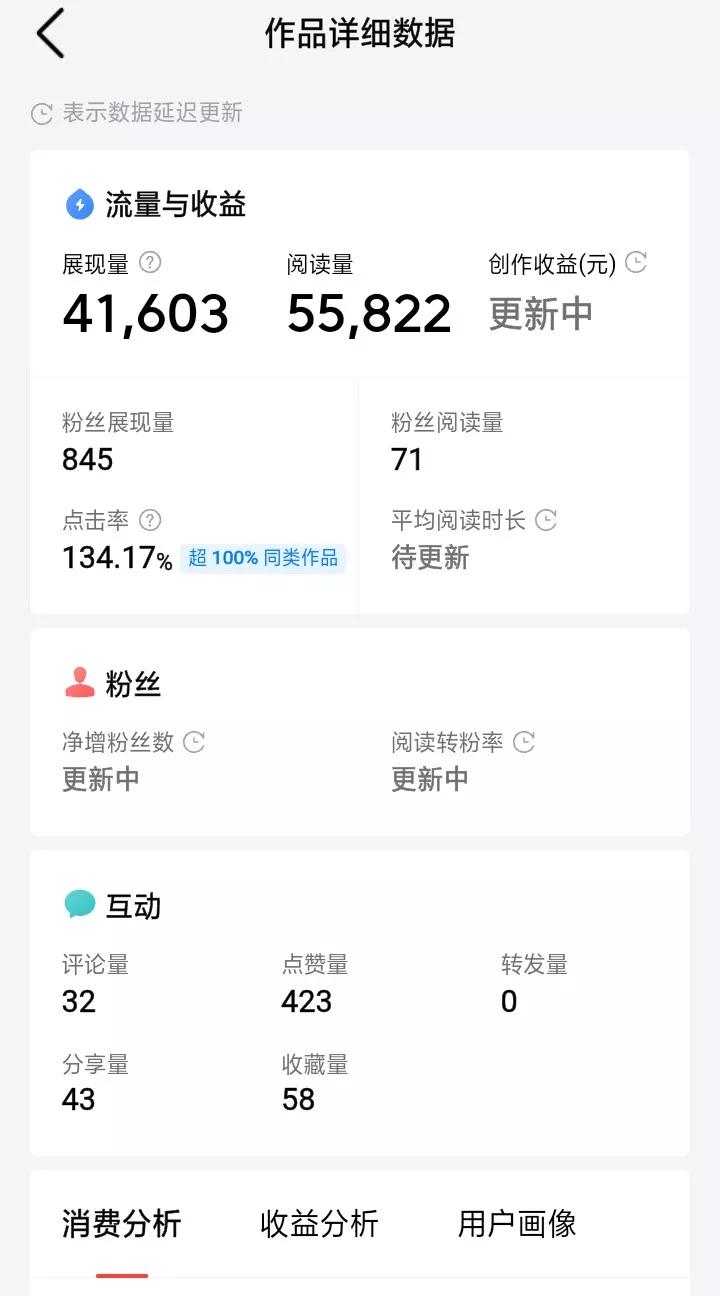
Task: Select the 消费分析 tab
Action: pyautogui.click(x=120, y=1222)
